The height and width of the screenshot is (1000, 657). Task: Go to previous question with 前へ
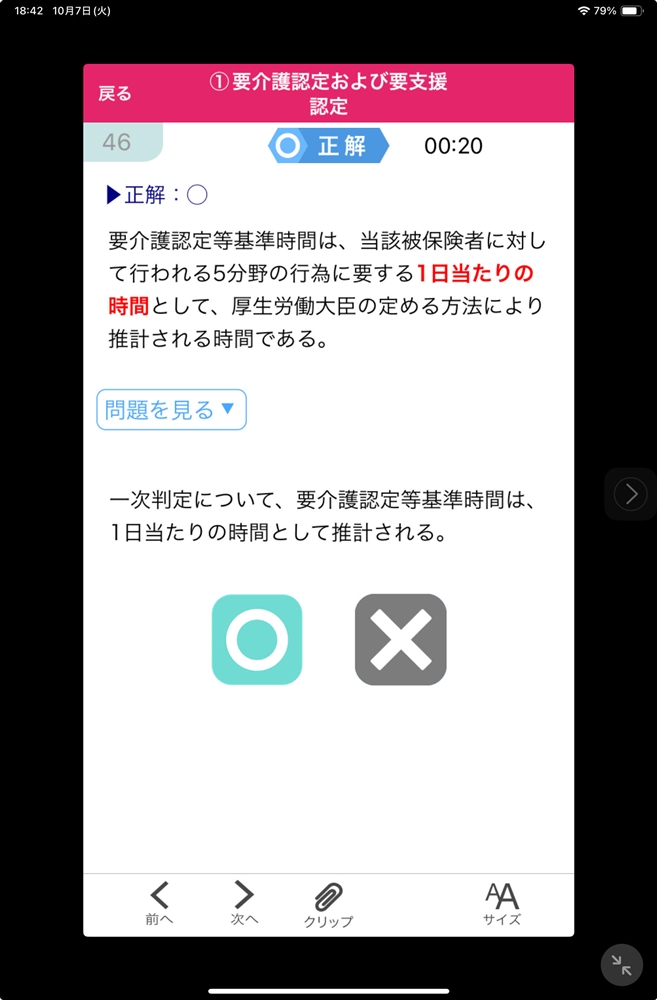click(x=159, y=904)
